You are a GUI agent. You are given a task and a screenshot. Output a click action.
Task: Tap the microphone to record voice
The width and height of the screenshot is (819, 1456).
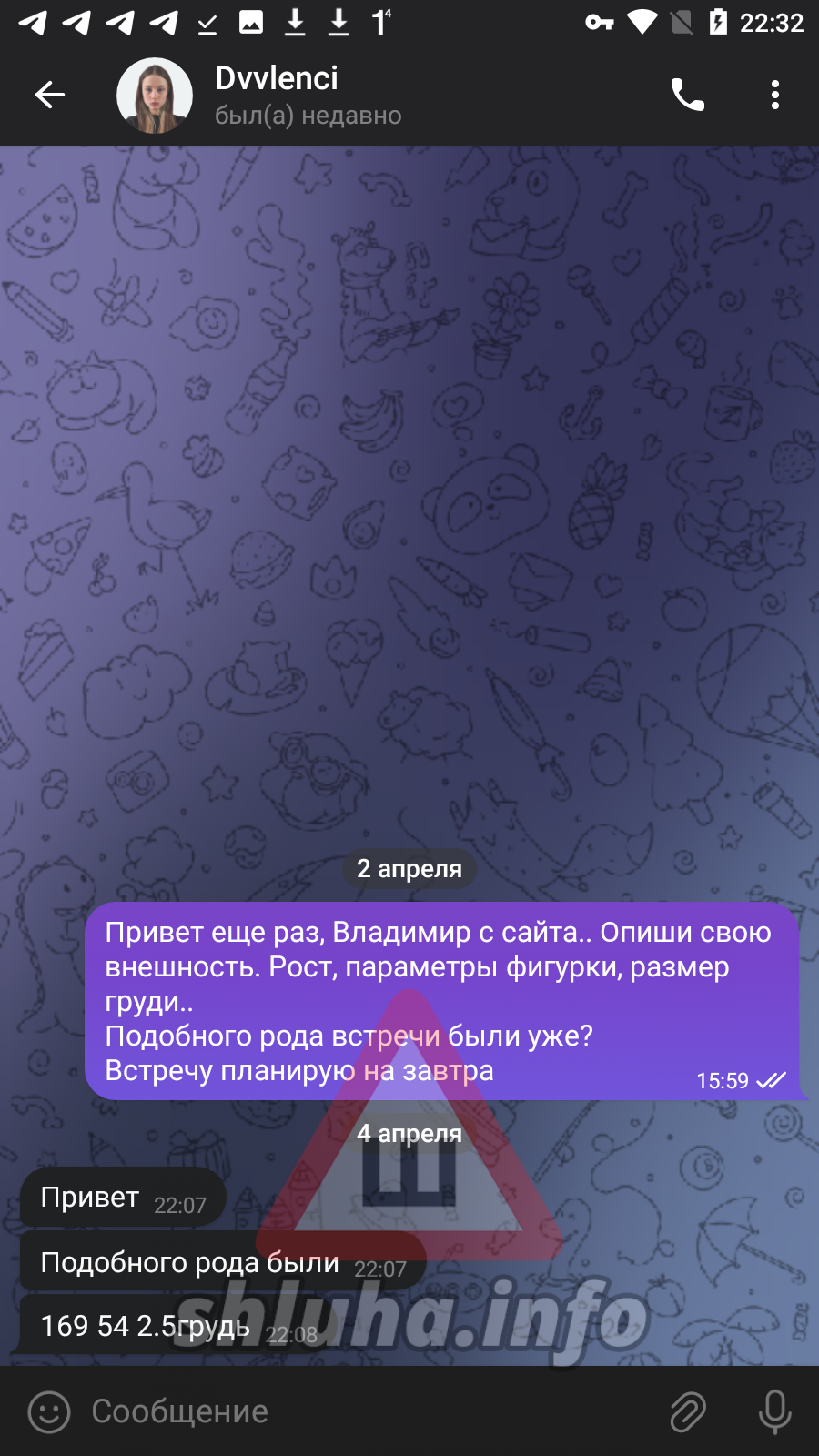tap(775, 1412)
